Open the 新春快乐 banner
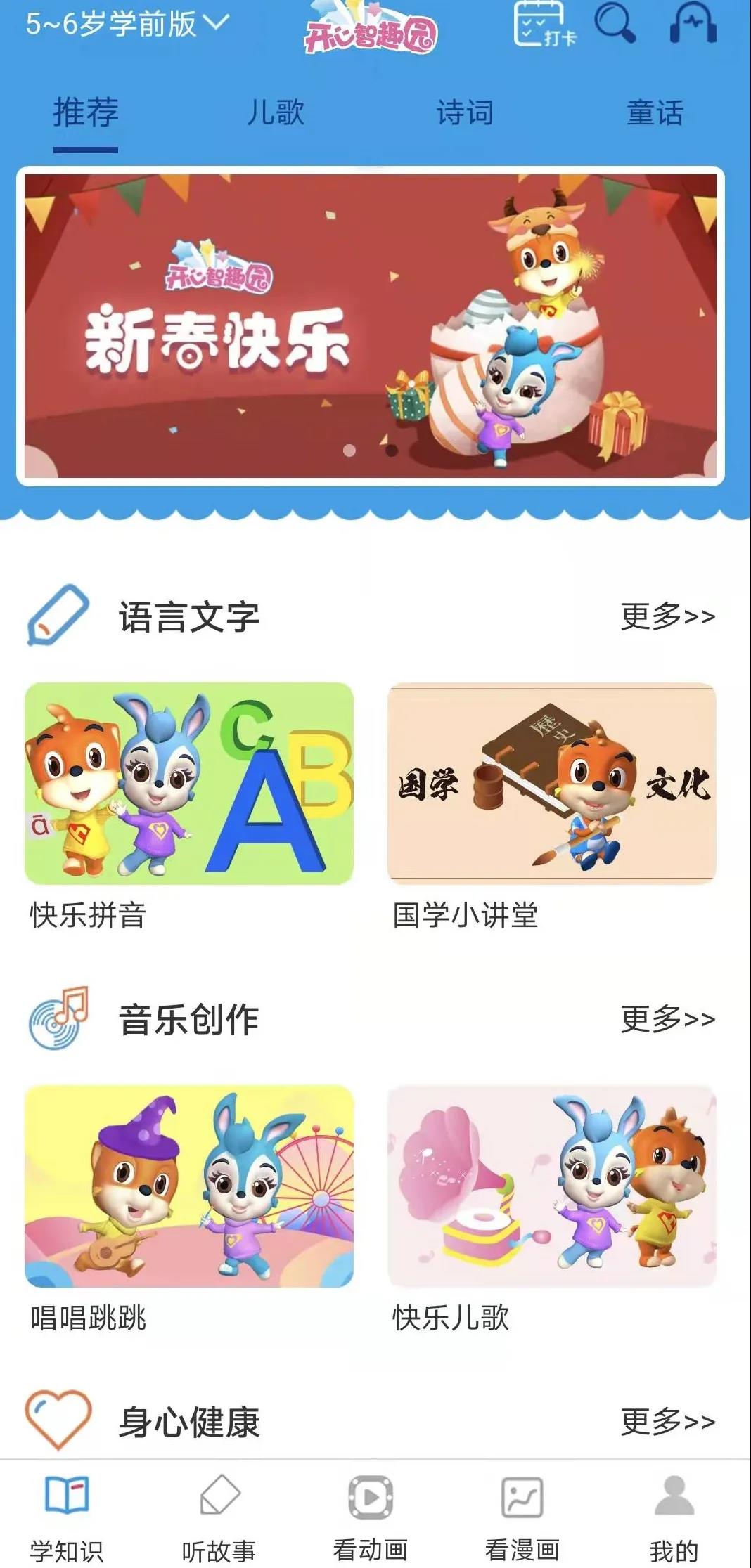This screenshot has width=751, height=1568. [x=371, y=326]
